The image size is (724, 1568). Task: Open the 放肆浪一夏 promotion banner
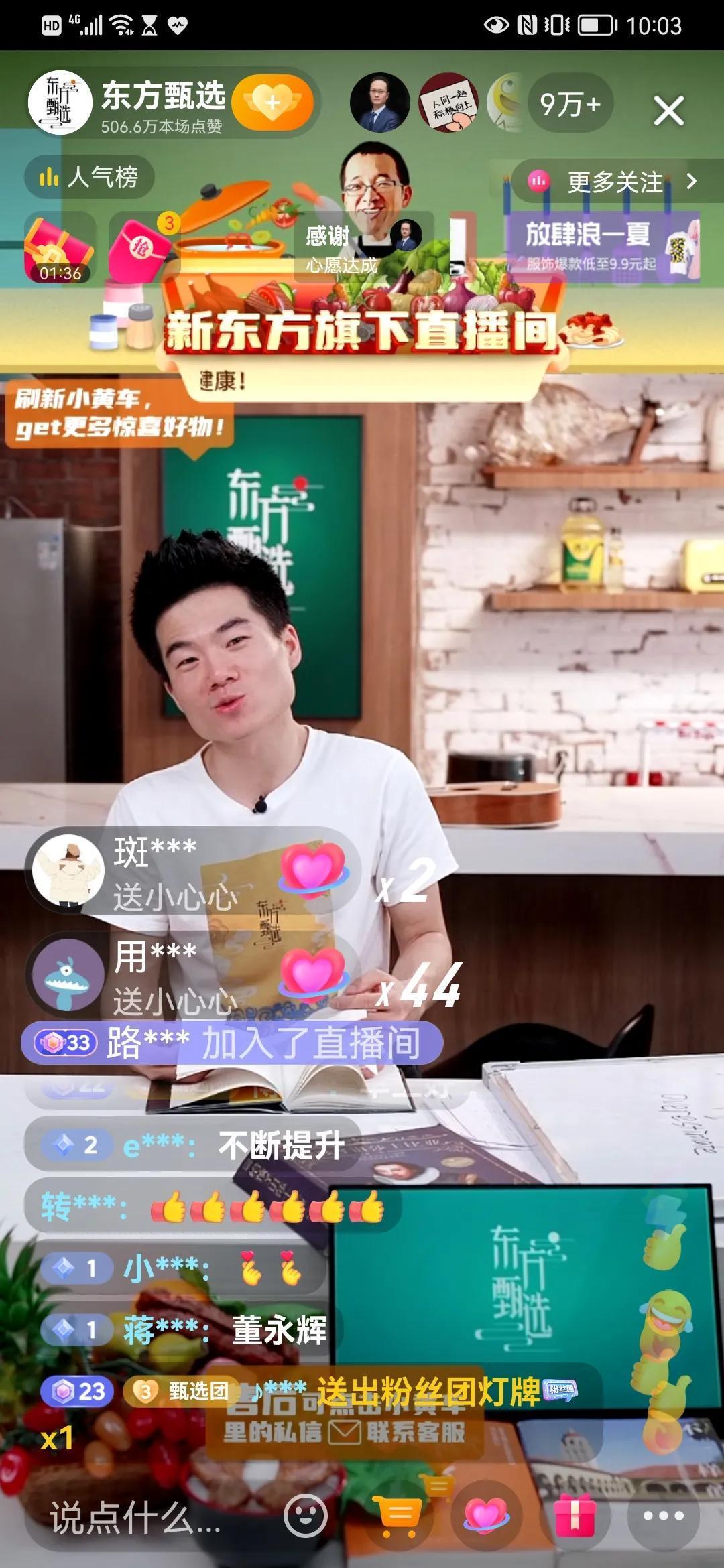pos(601,246)
